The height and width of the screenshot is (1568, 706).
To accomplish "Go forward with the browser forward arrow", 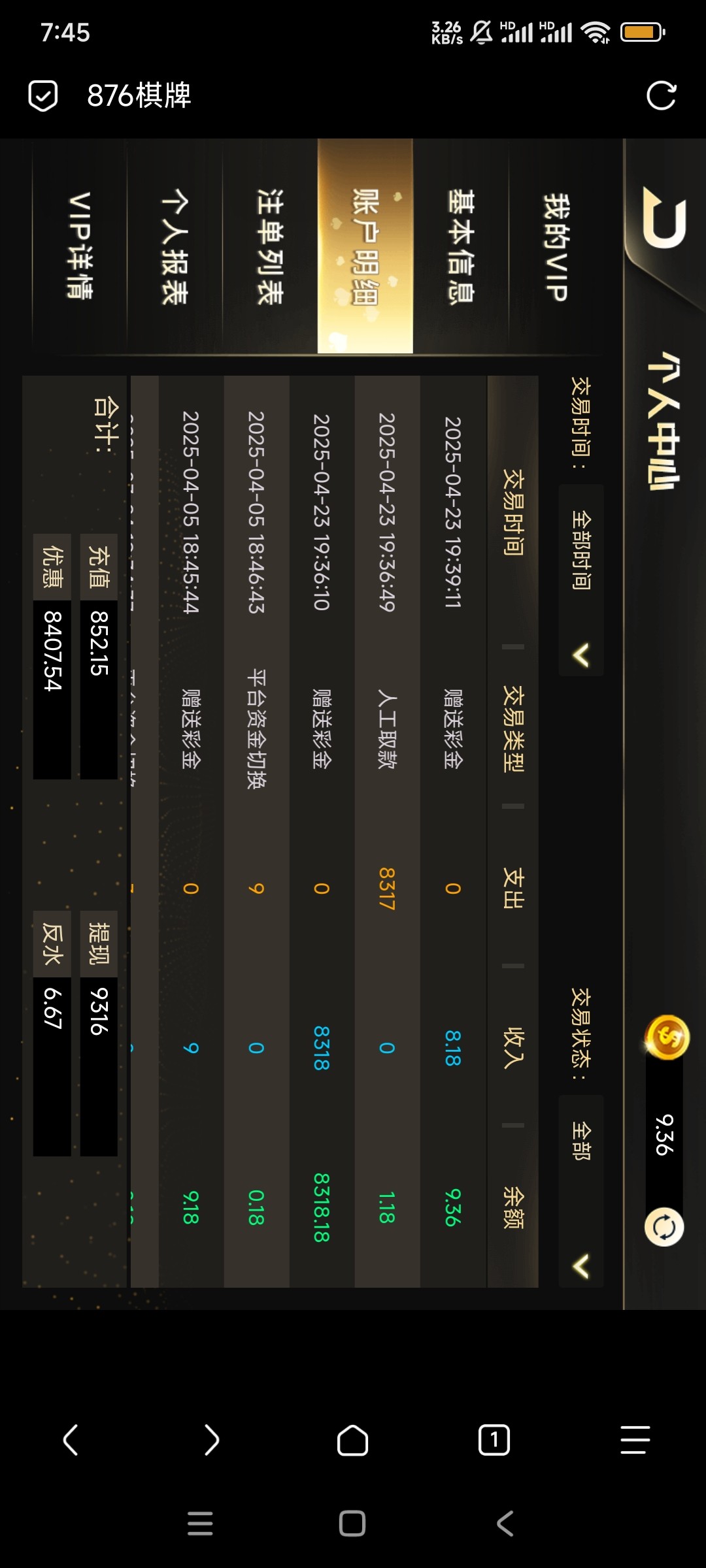I will pos(211,1440).
